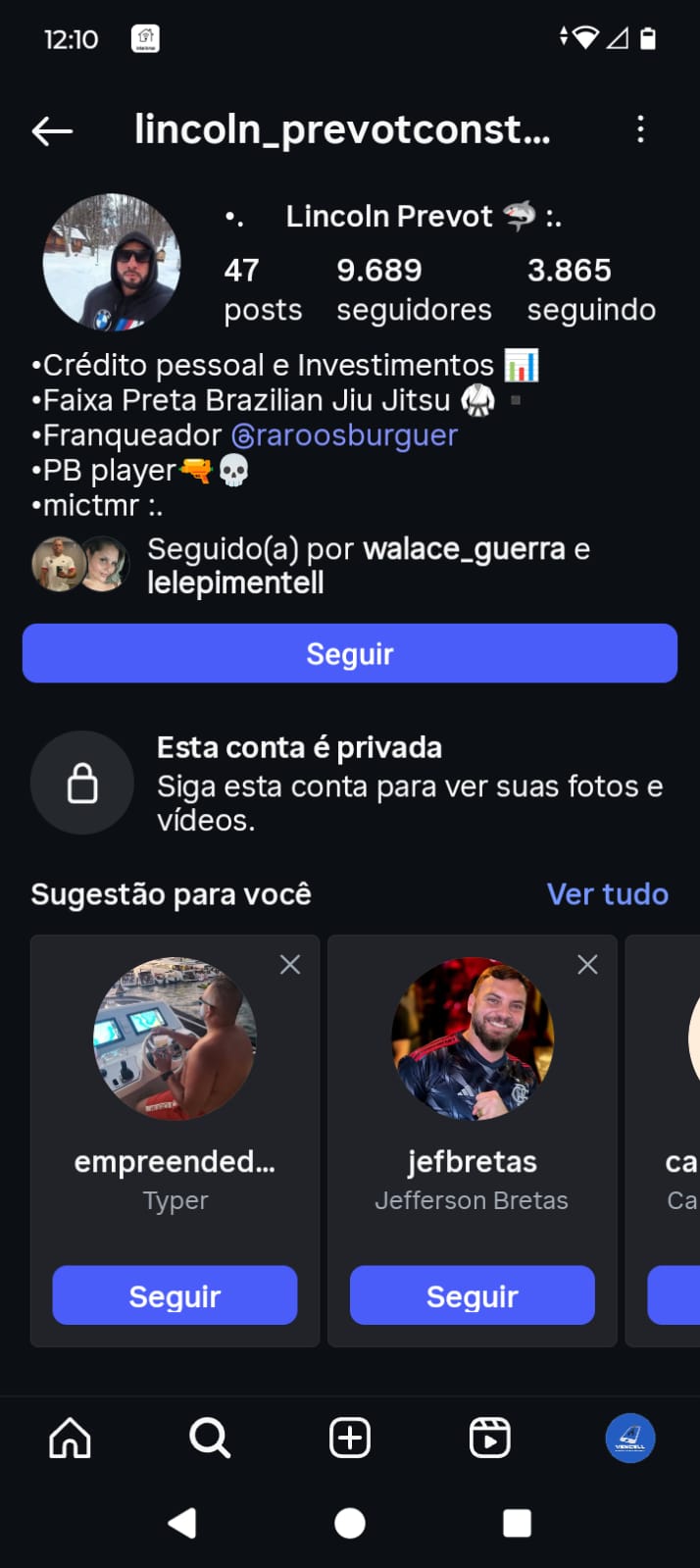View the 3.865 seguindo list
This screenshot has width=700, height=1568.
tap(591, 289)
